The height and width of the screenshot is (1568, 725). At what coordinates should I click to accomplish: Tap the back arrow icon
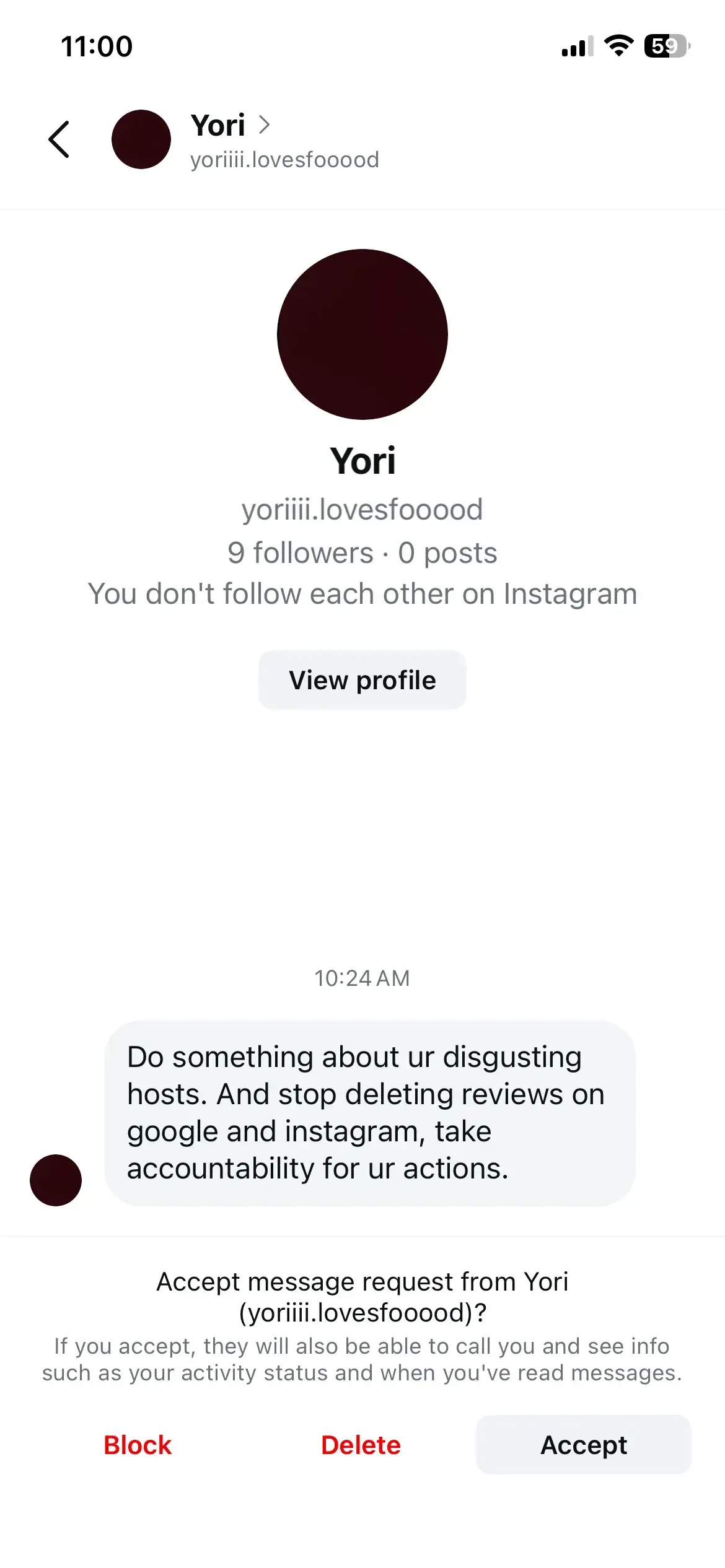click(59, 139)
